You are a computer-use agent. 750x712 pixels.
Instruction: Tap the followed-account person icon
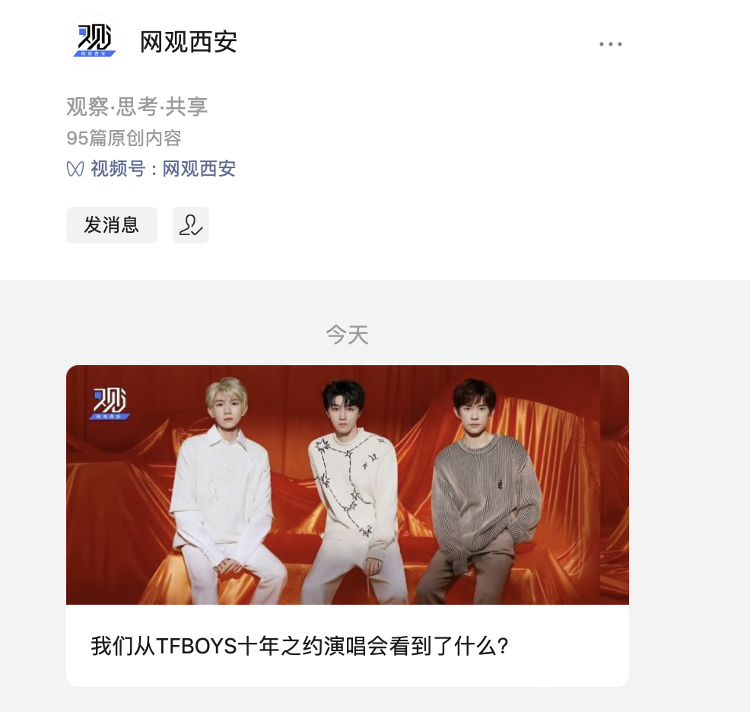click(x=191, y=225)
